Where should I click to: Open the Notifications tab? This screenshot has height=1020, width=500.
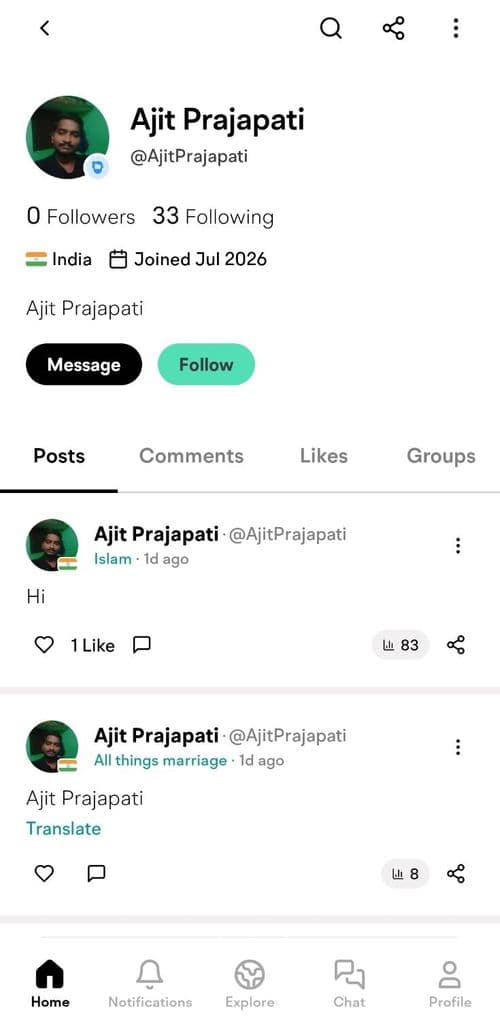150,984
